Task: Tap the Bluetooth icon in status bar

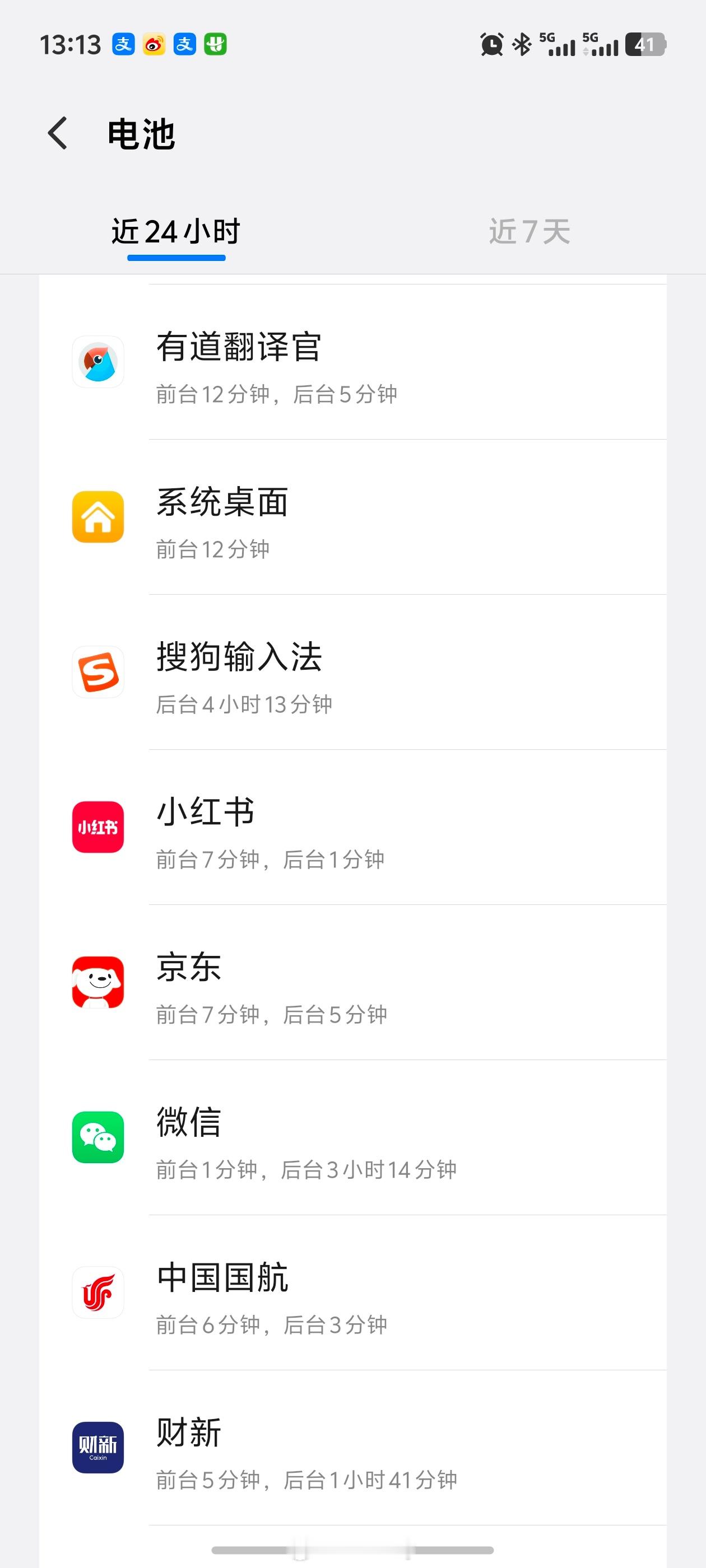Action: click(521, 44)
